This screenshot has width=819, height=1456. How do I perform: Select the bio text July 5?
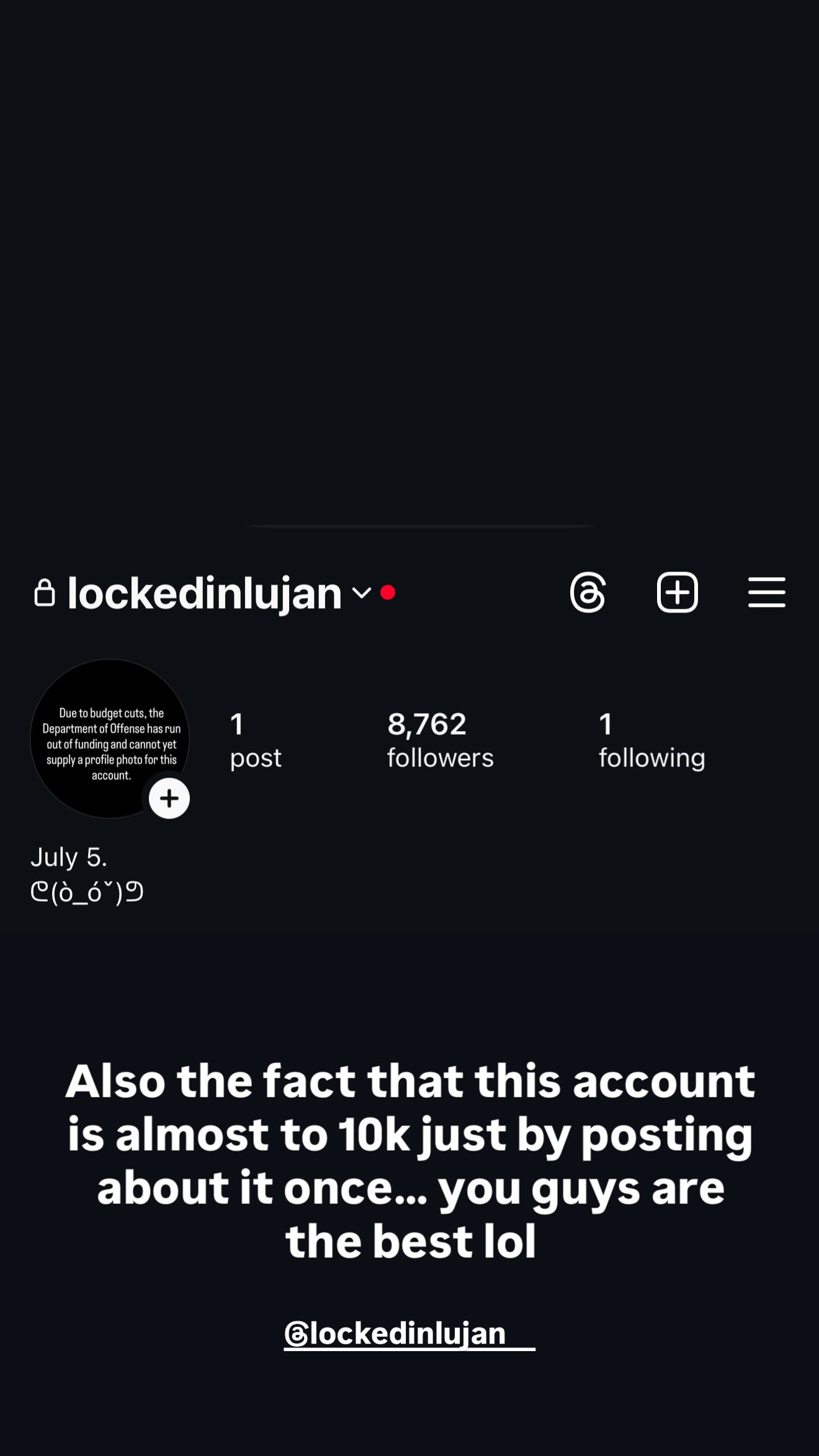(68, 857)
